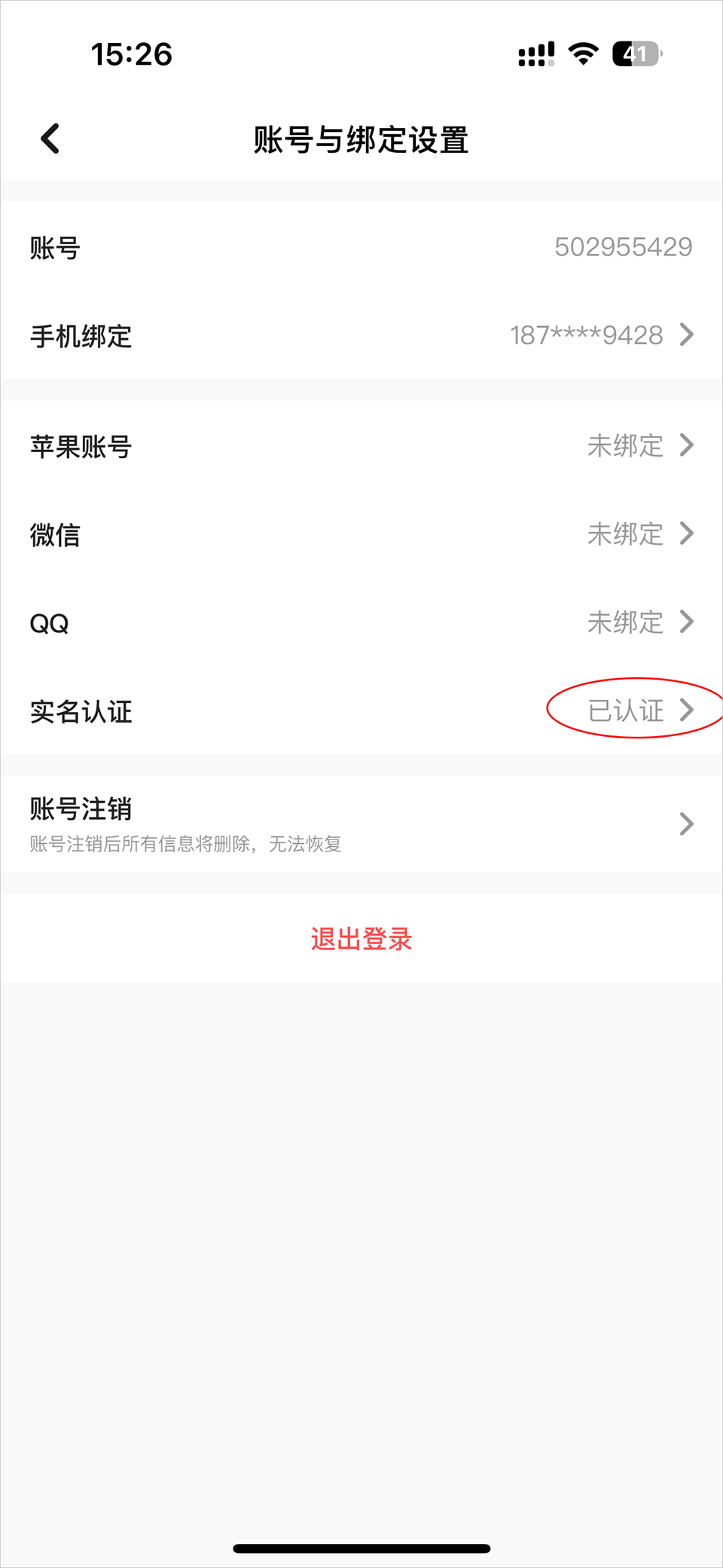This screenshot has width=723, height=1568.
Task: Open 苹果账号 binding
Action: pyautogui.click(x=361, y=446)
